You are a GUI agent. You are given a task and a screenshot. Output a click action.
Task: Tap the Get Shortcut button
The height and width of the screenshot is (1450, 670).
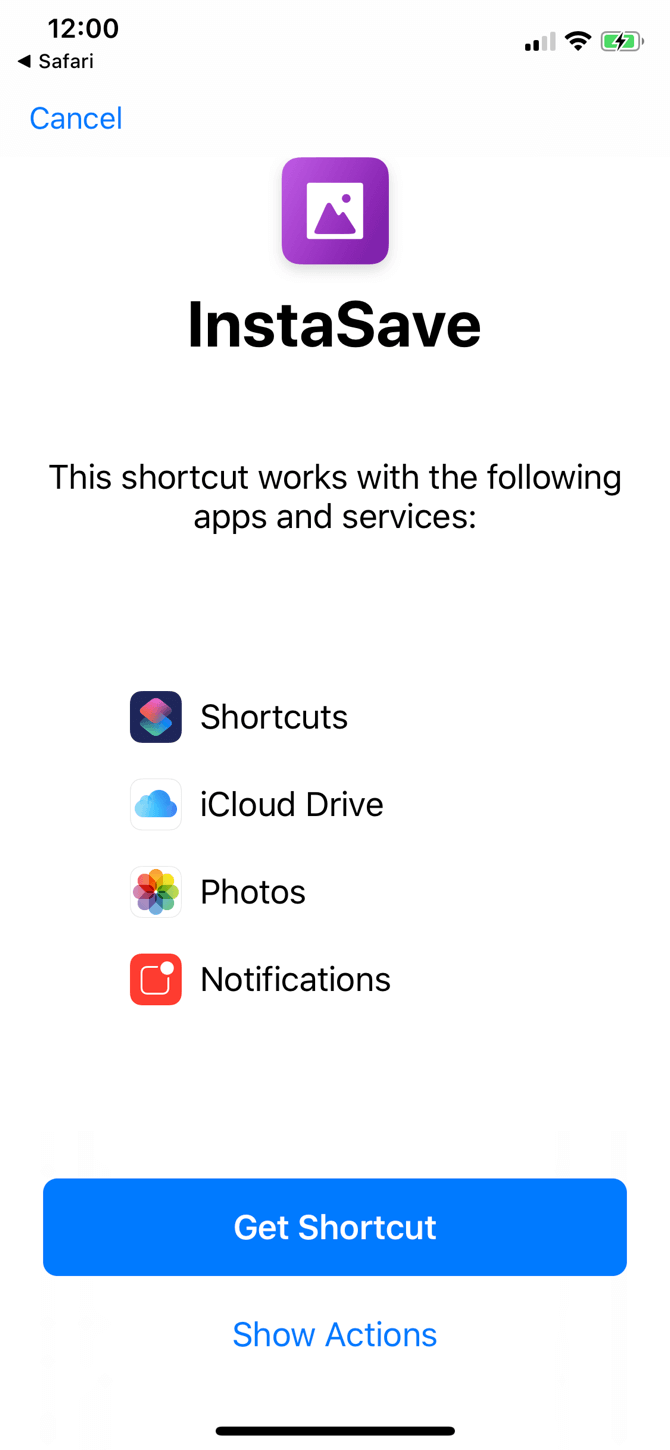pyautogui.click(x=334, y=1227)
